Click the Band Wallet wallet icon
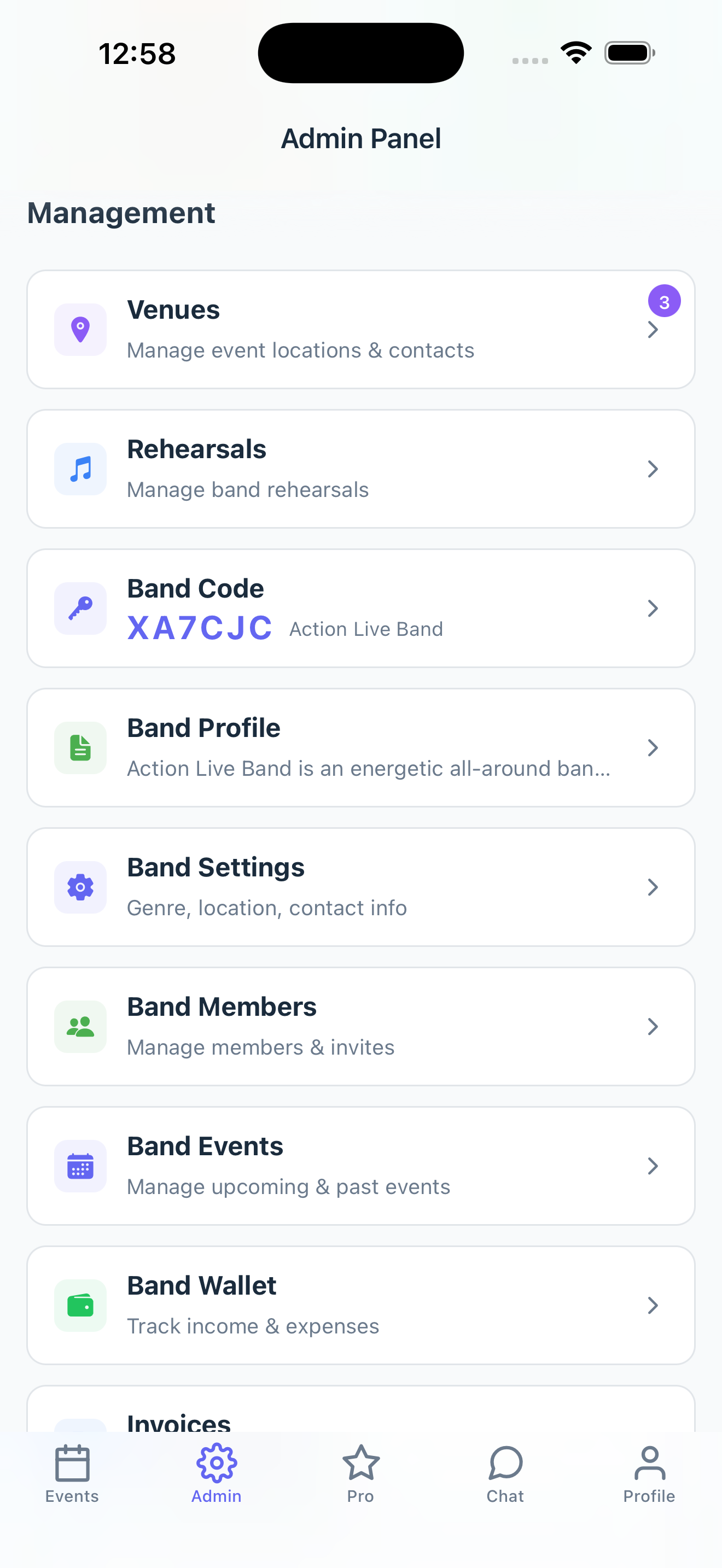 (x=80, y=1305)
